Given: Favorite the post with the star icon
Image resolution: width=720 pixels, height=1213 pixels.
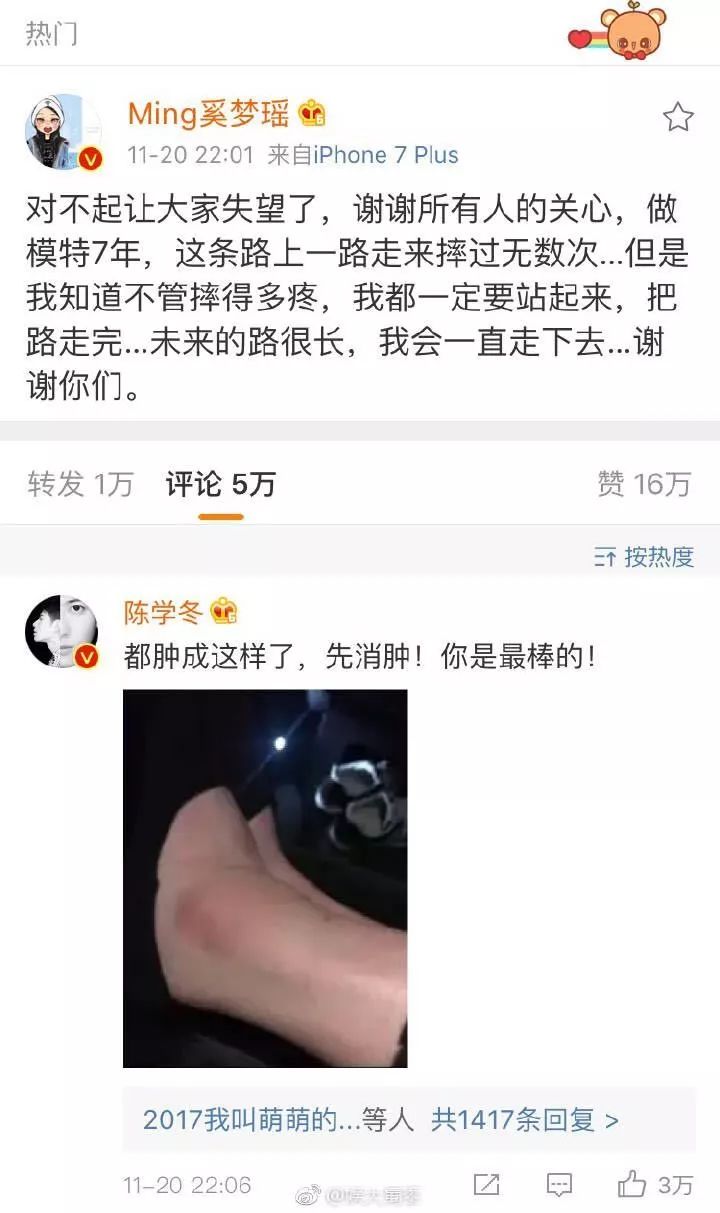Looking at the screenshot, I should (678, 118).
